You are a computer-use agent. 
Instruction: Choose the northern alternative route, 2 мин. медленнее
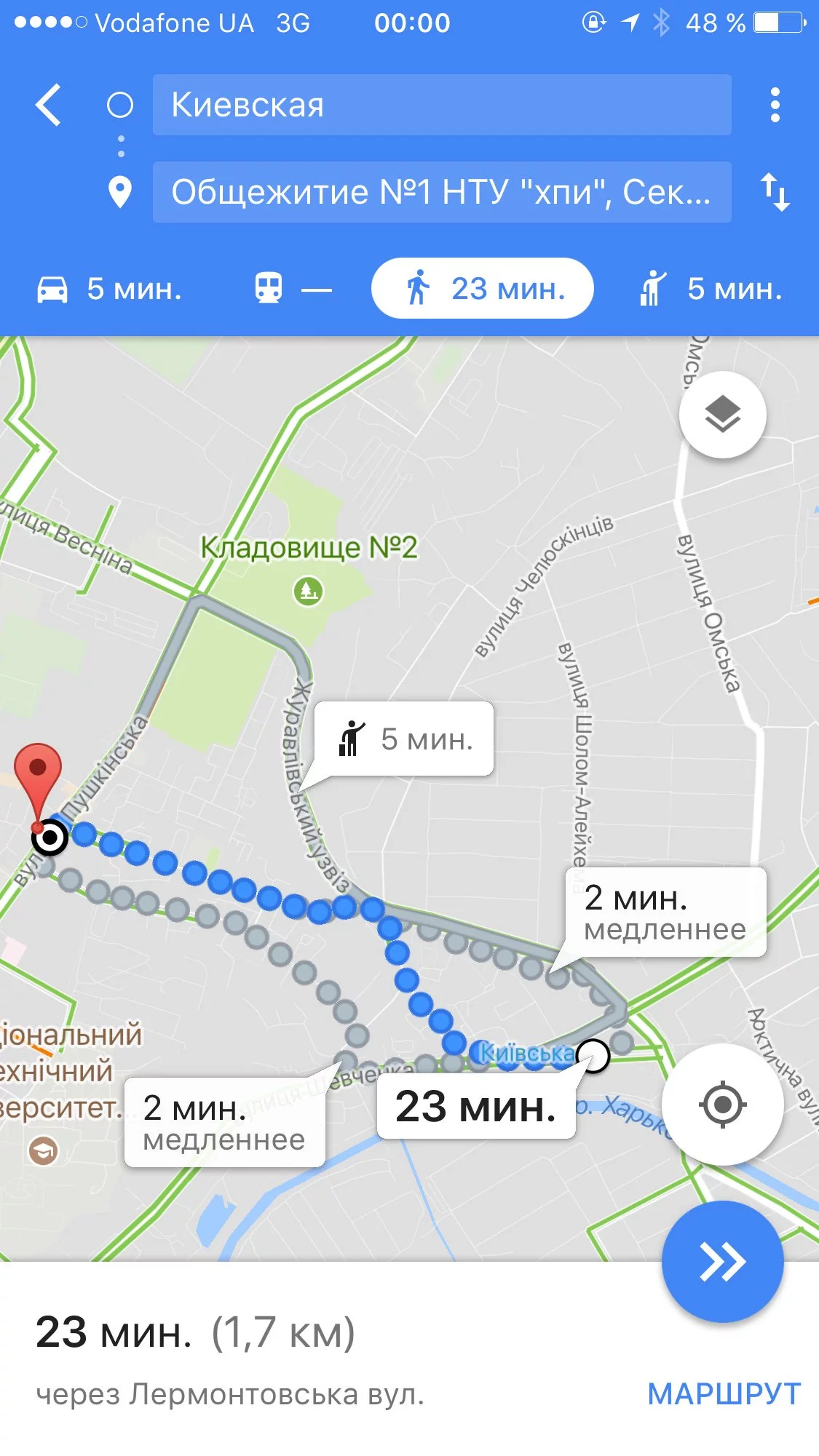pos(665,912)
